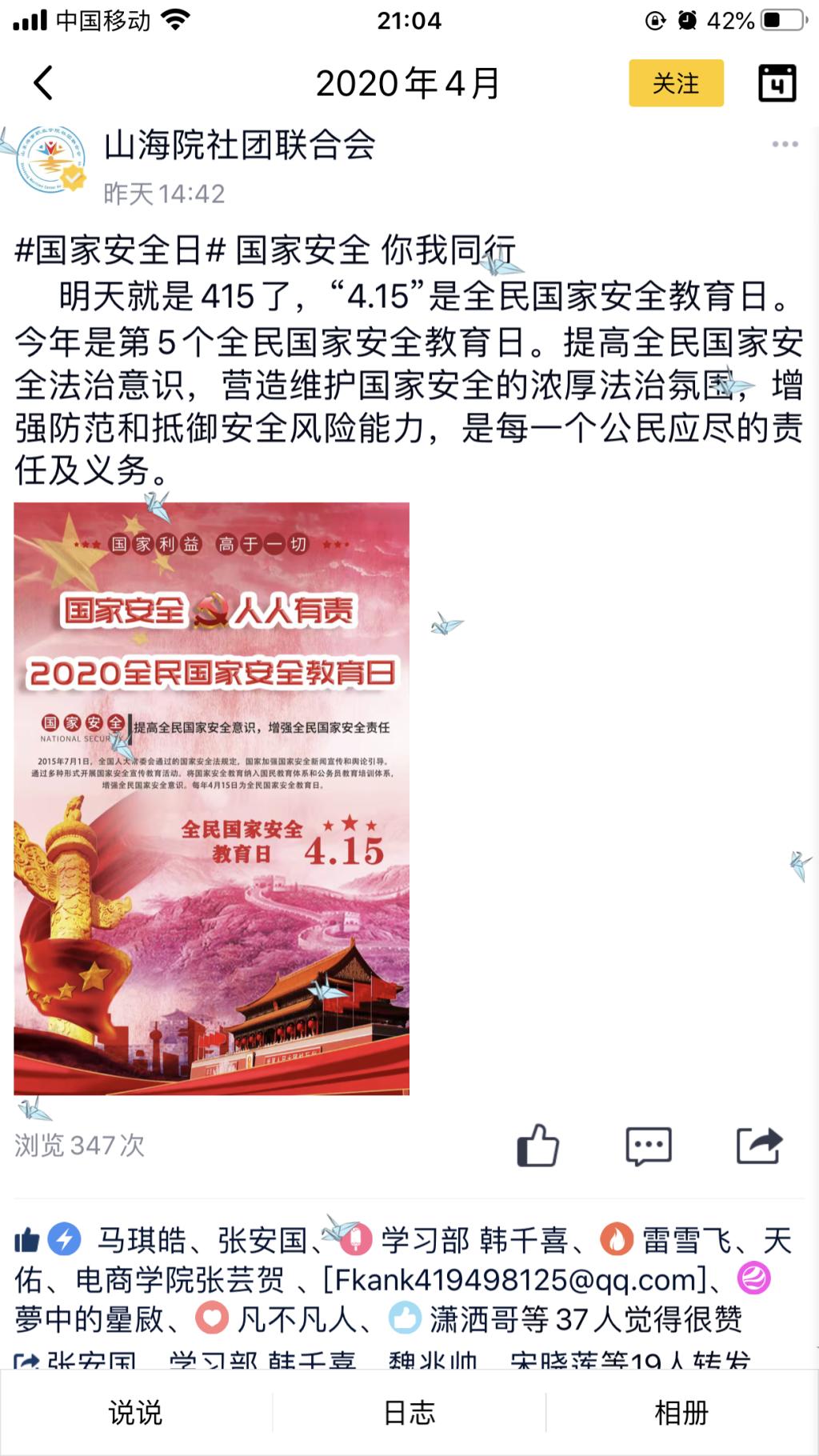Open the calendar date picker icon
Viewport: 819px width, 1456px height.
[777, 83]
